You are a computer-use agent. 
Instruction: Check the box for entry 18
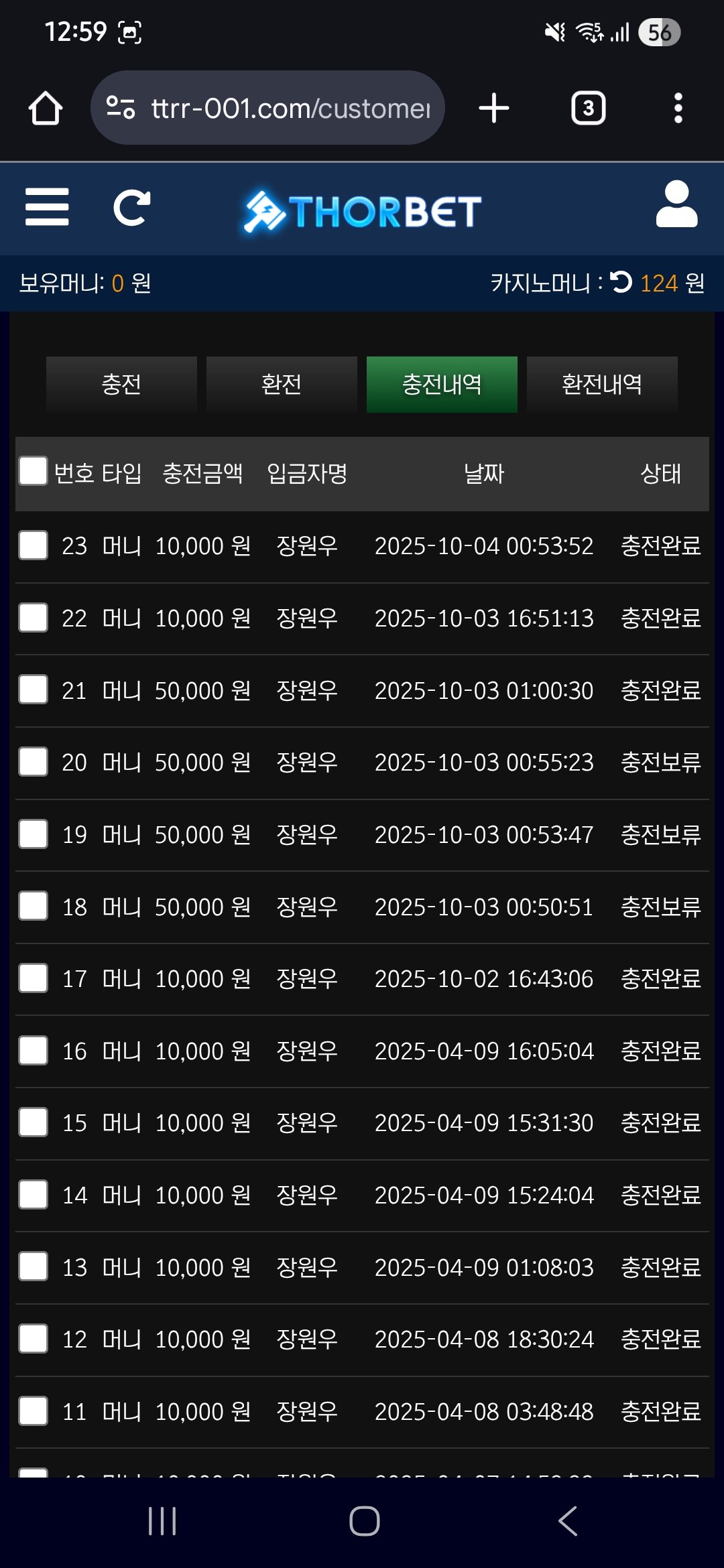coord(33,906)
